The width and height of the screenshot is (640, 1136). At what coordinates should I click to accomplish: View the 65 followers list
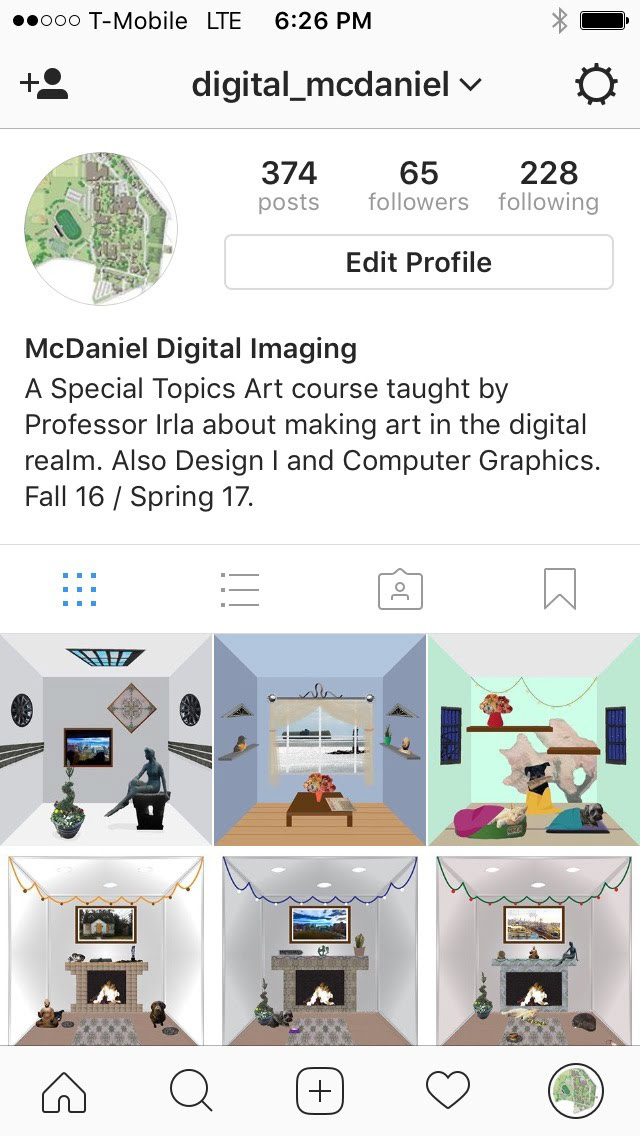(x=418, y=186)
